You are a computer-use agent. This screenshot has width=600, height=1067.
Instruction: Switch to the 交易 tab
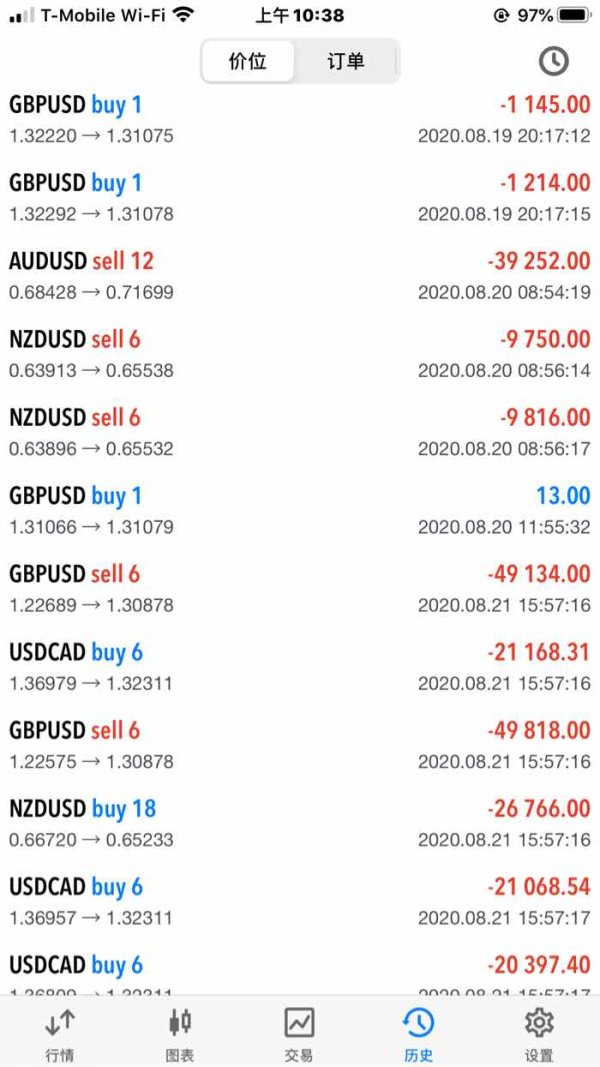299,1033
